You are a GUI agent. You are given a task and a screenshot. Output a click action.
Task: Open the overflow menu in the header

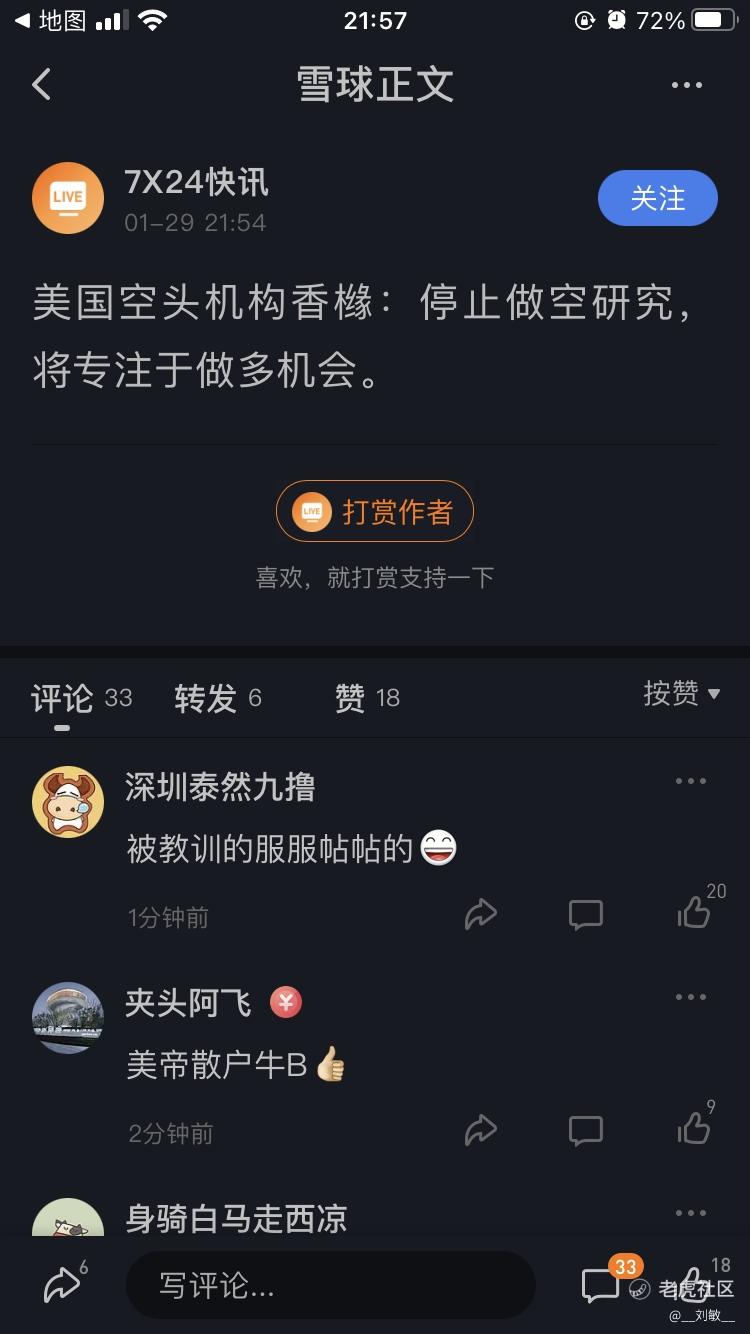tap(687, 85)
